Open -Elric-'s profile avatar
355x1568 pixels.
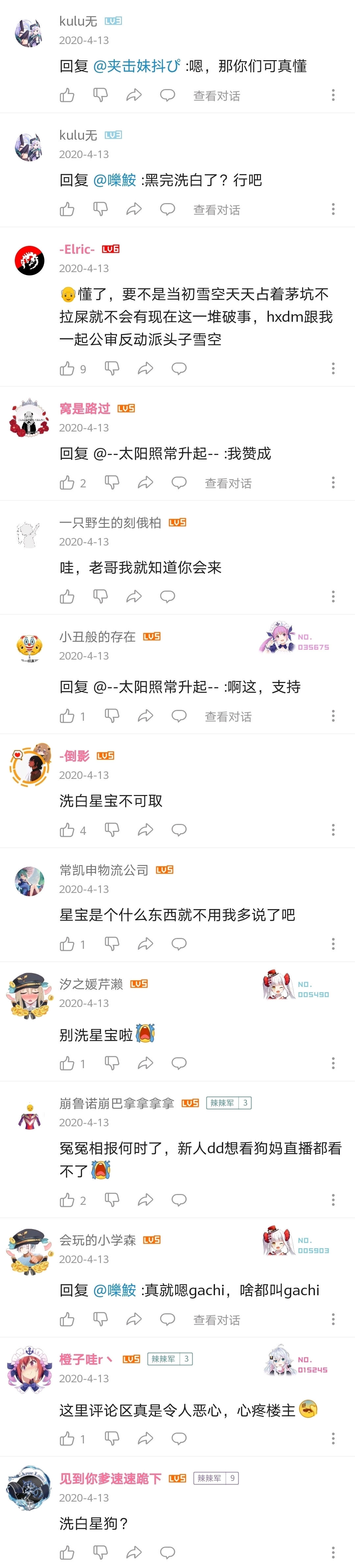coord(29,261)
